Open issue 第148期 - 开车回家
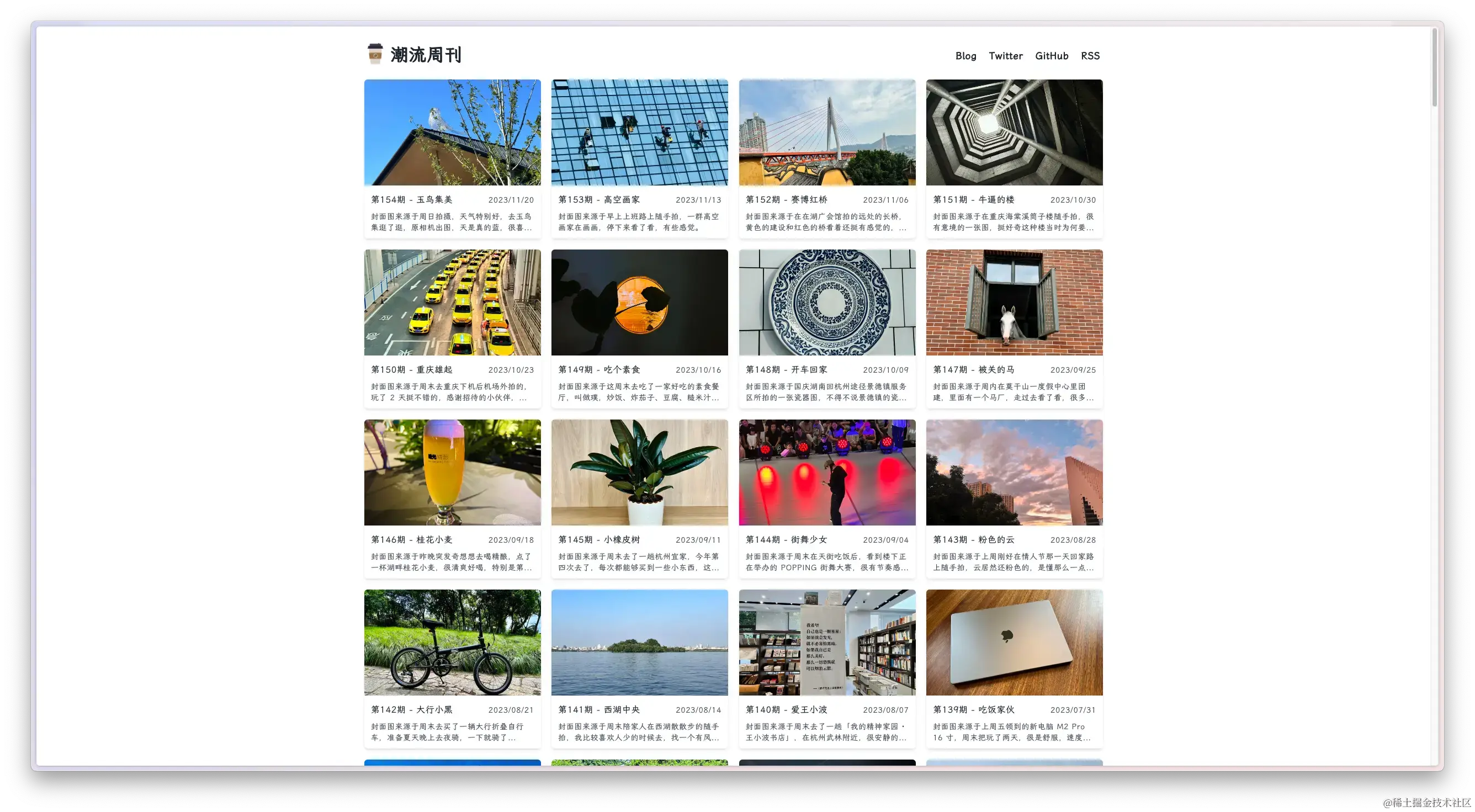1475x812 pixels. tap(786, 369)
